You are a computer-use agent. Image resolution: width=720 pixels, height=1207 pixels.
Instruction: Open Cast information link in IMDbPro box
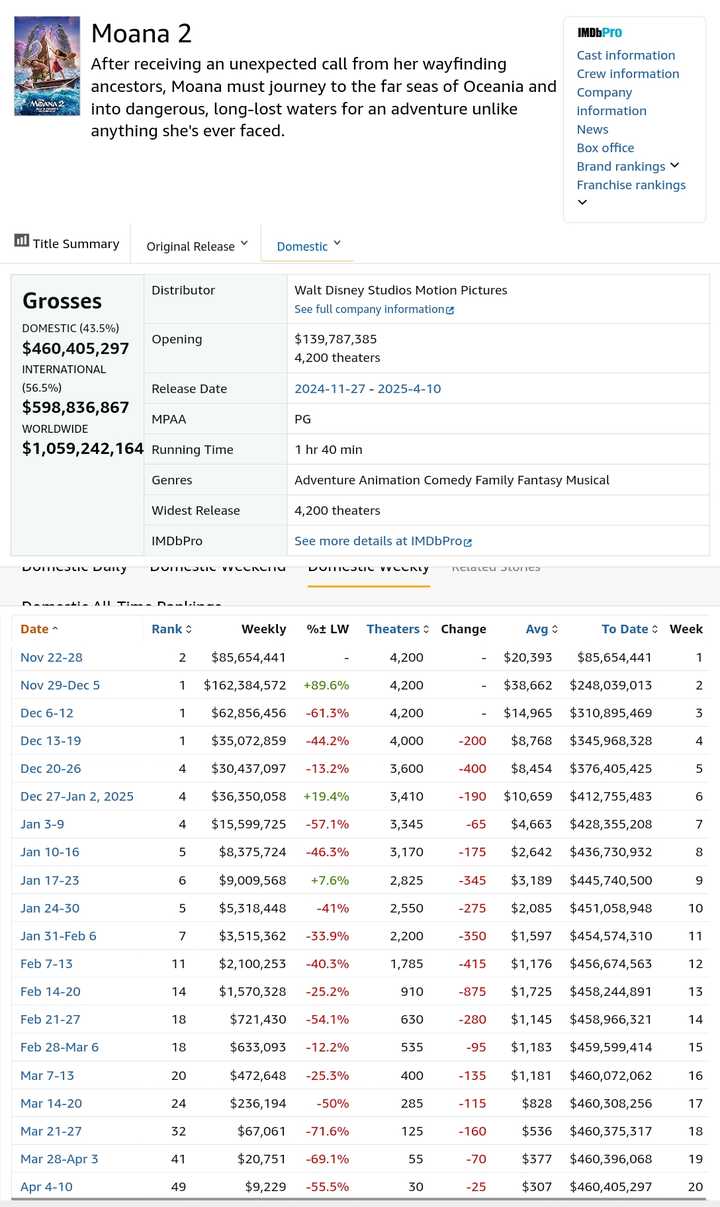coord(626,55)
